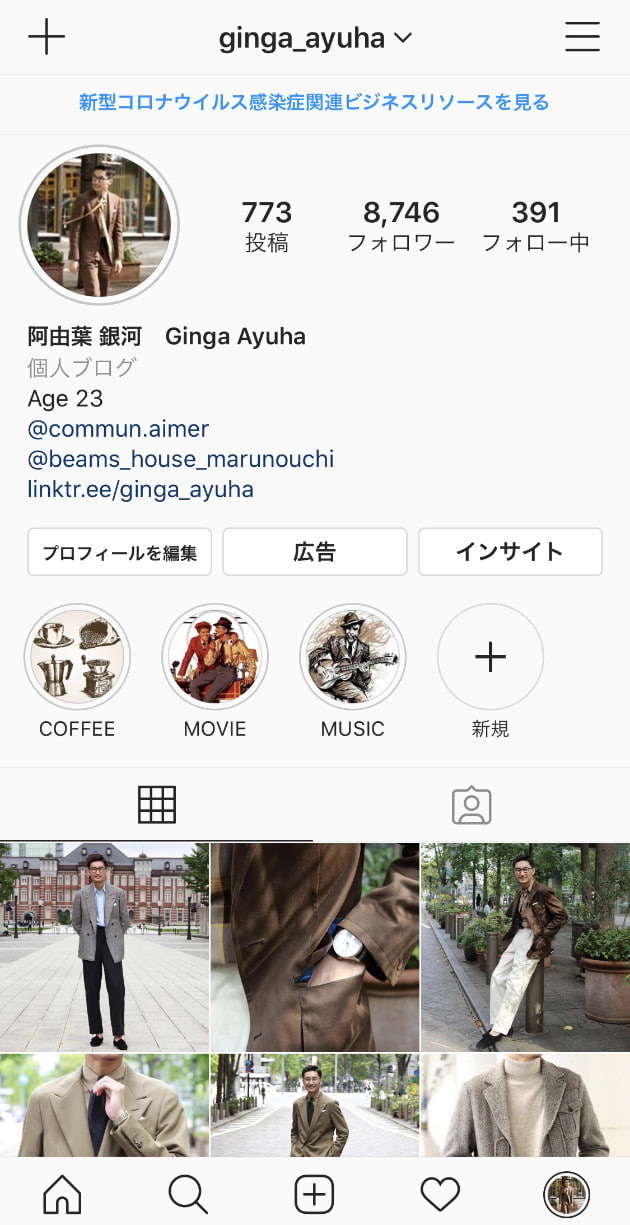View the 391 following list
The image size is (630, 1225).
pos(536,224)
